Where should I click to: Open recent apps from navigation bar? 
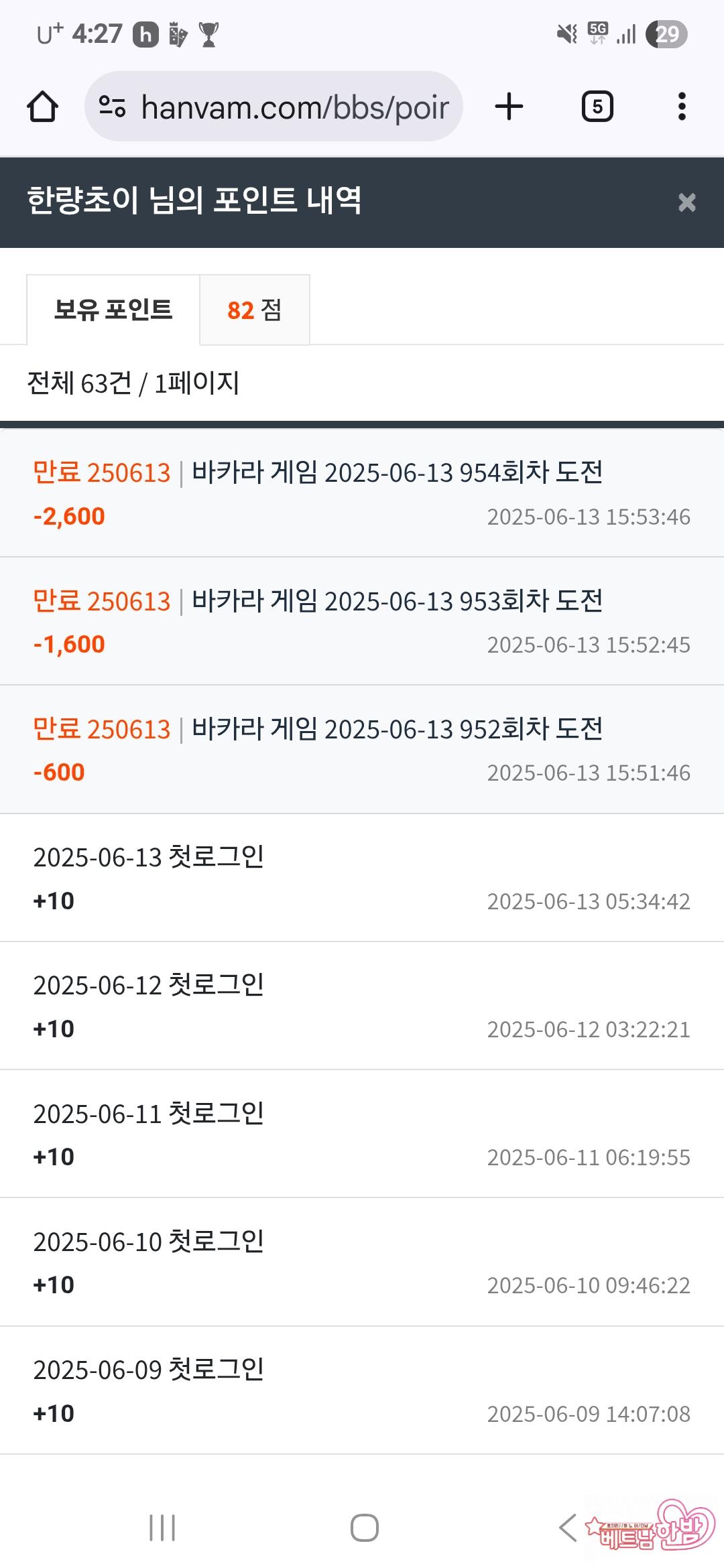coord(162,1528)
